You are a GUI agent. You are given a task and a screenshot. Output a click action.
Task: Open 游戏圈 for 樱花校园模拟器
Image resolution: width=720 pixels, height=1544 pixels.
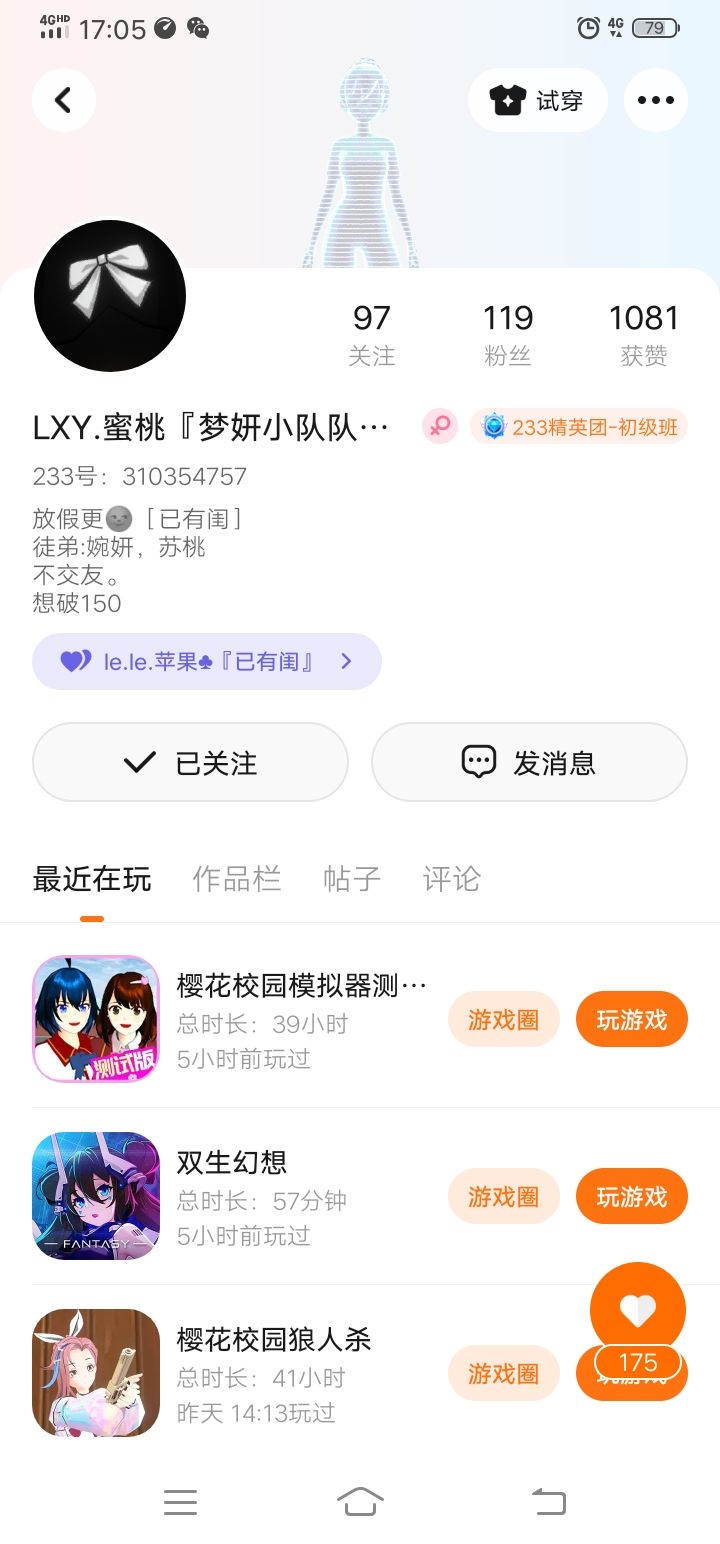coord(503,1019)
